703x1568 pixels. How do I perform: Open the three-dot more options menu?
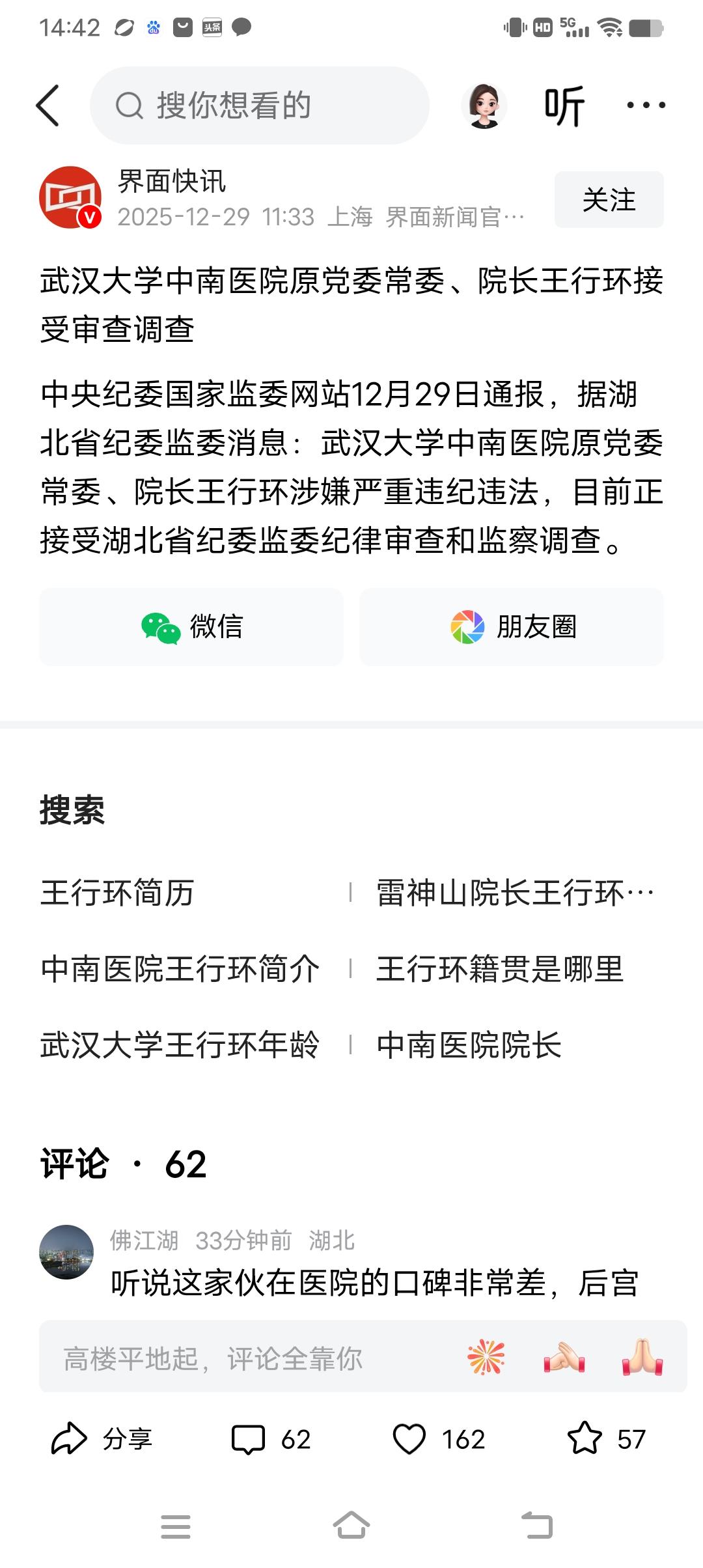tap(646, 105)
